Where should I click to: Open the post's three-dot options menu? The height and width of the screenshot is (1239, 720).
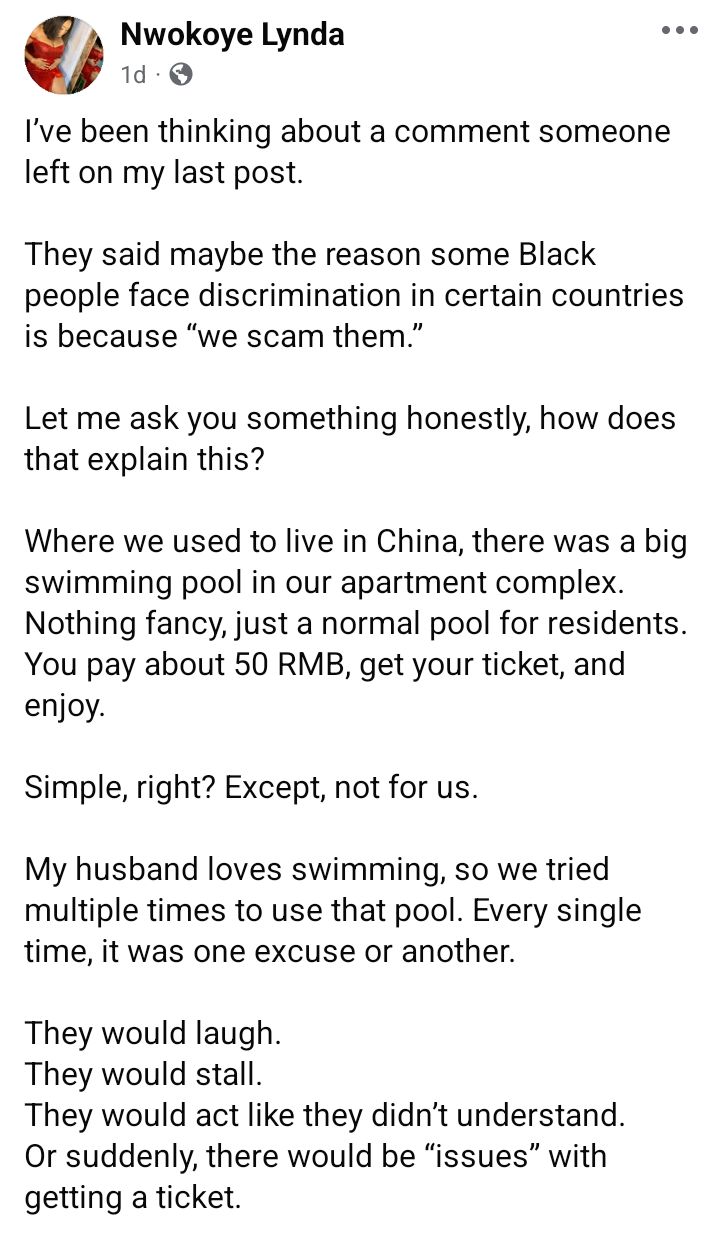click(x=680, y=31)
